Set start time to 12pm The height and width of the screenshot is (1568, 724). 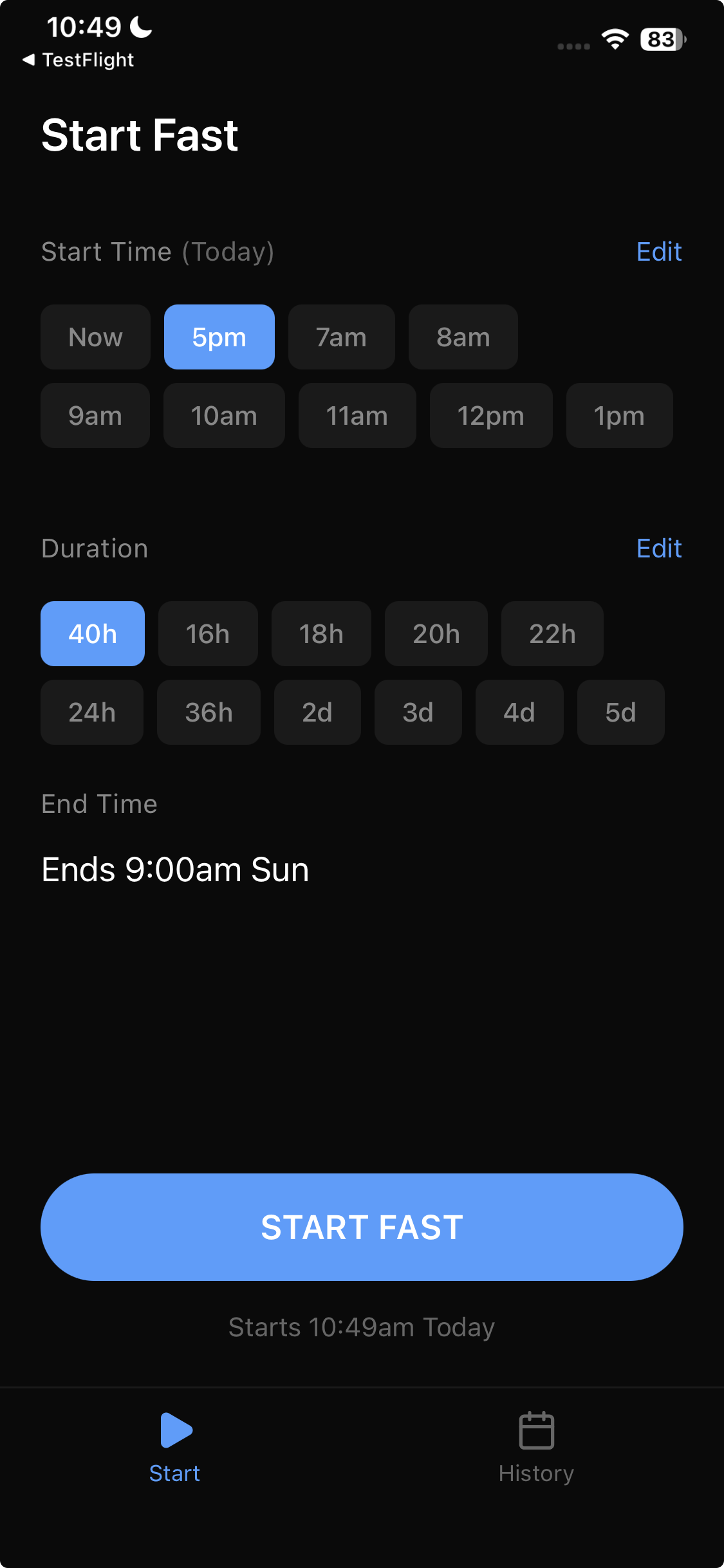point(490,415)
